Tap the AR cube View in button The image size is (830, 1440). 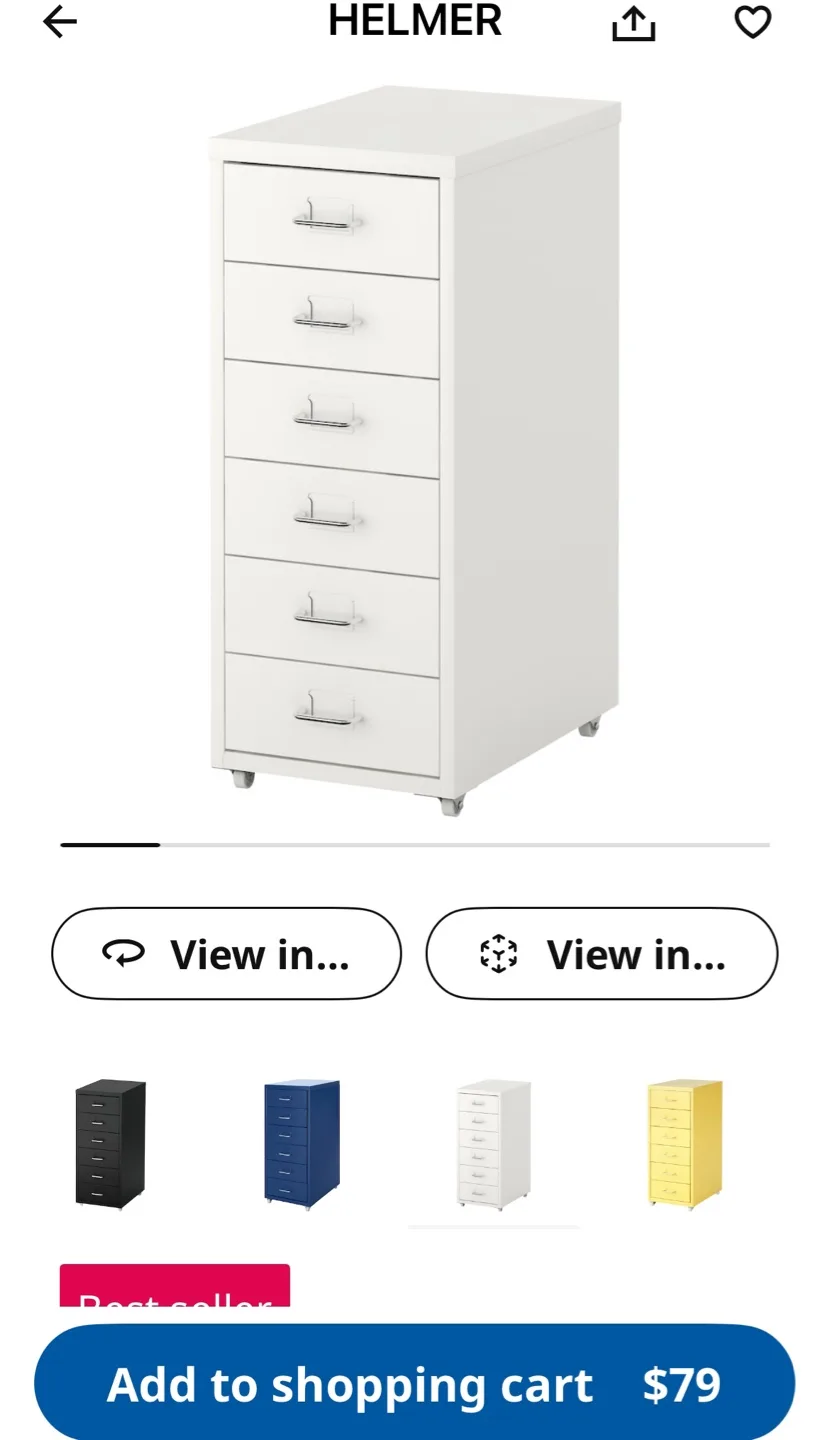point(601,954)
